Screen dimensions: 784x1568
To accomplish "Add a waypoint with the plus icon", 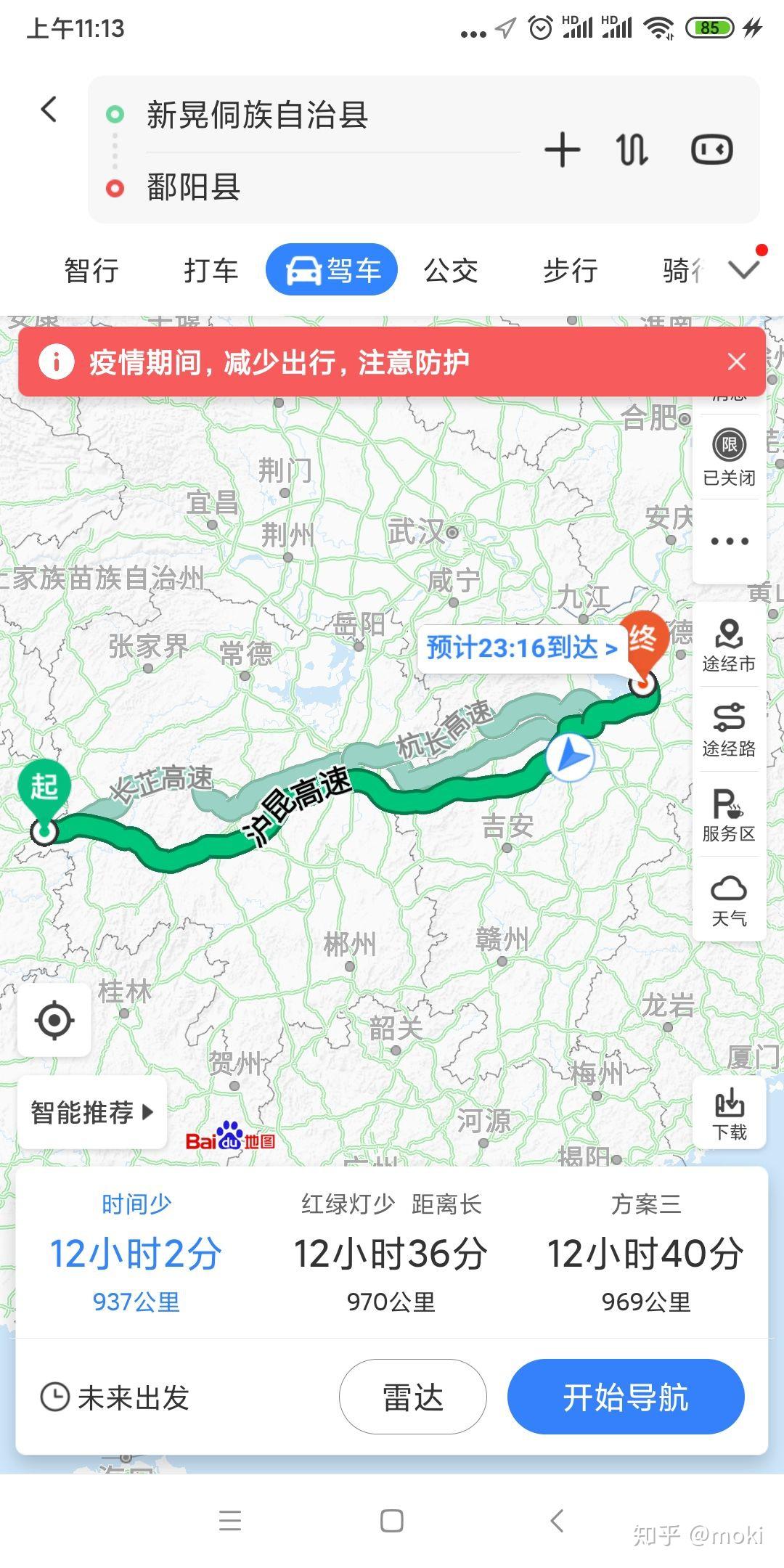I will [x=563, y=150].
